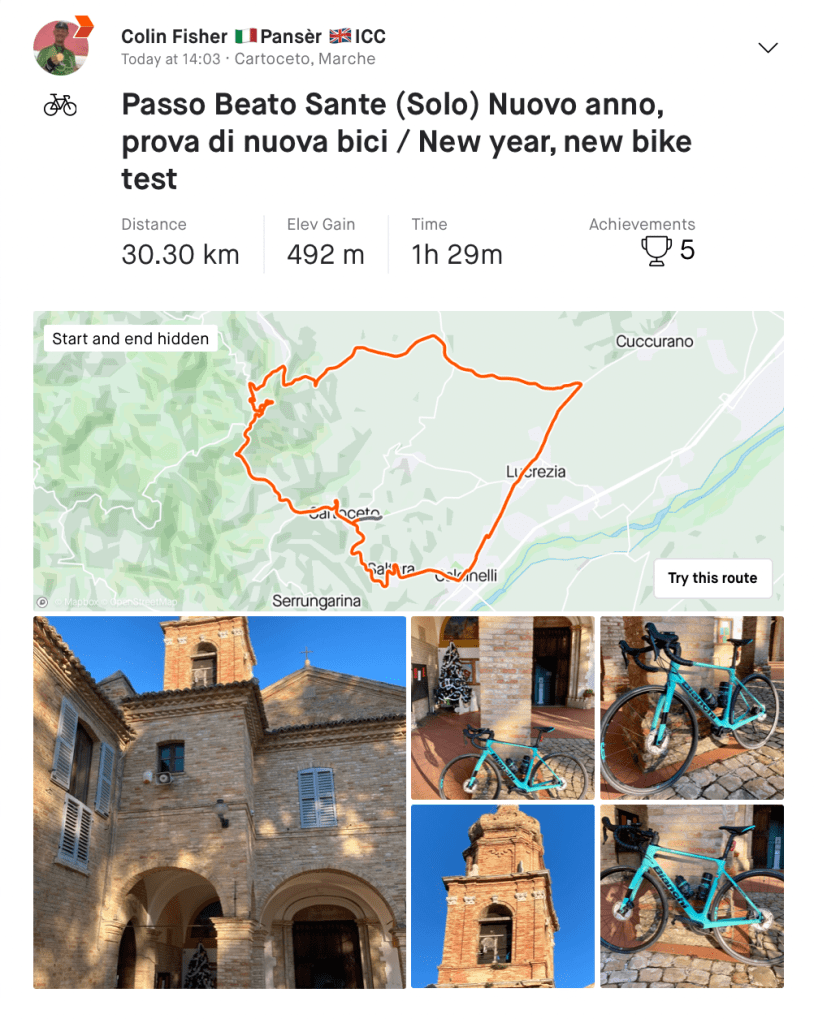The width and height of the screenshot is (814, 1023).
Task: Expand the chevron menu beside Colin Fisher
Action: click(x=768, y=48)
